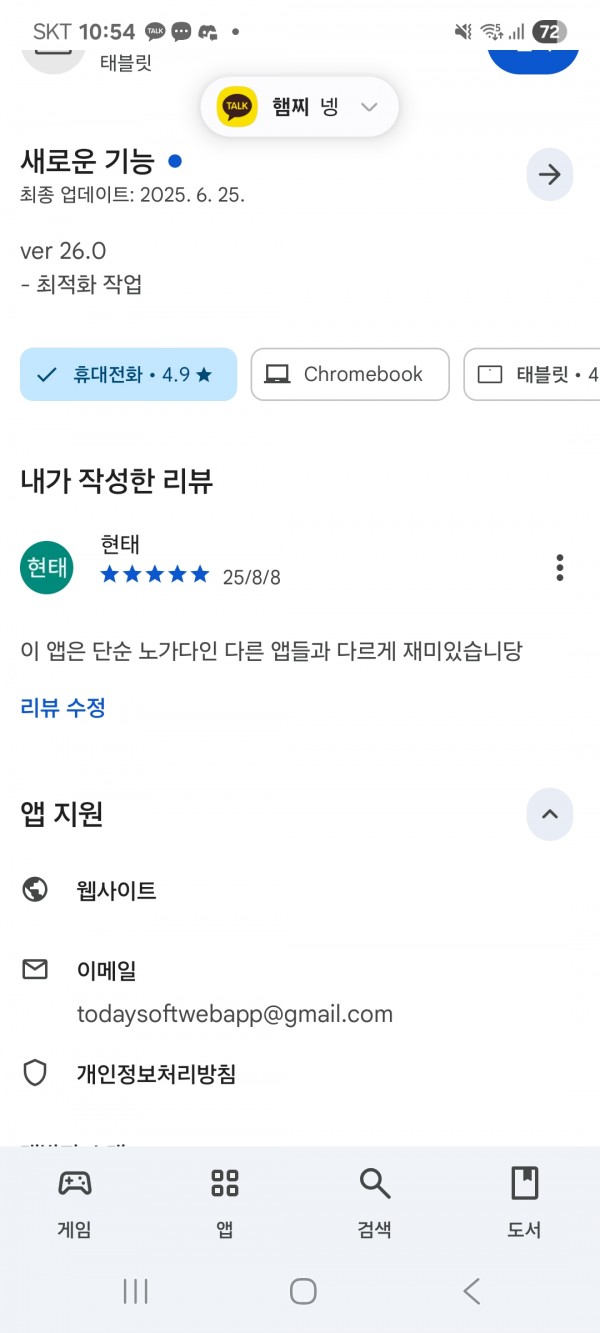
Task: Select the 휴대전화 4.9 rating chip
Action: coord(128,375)
